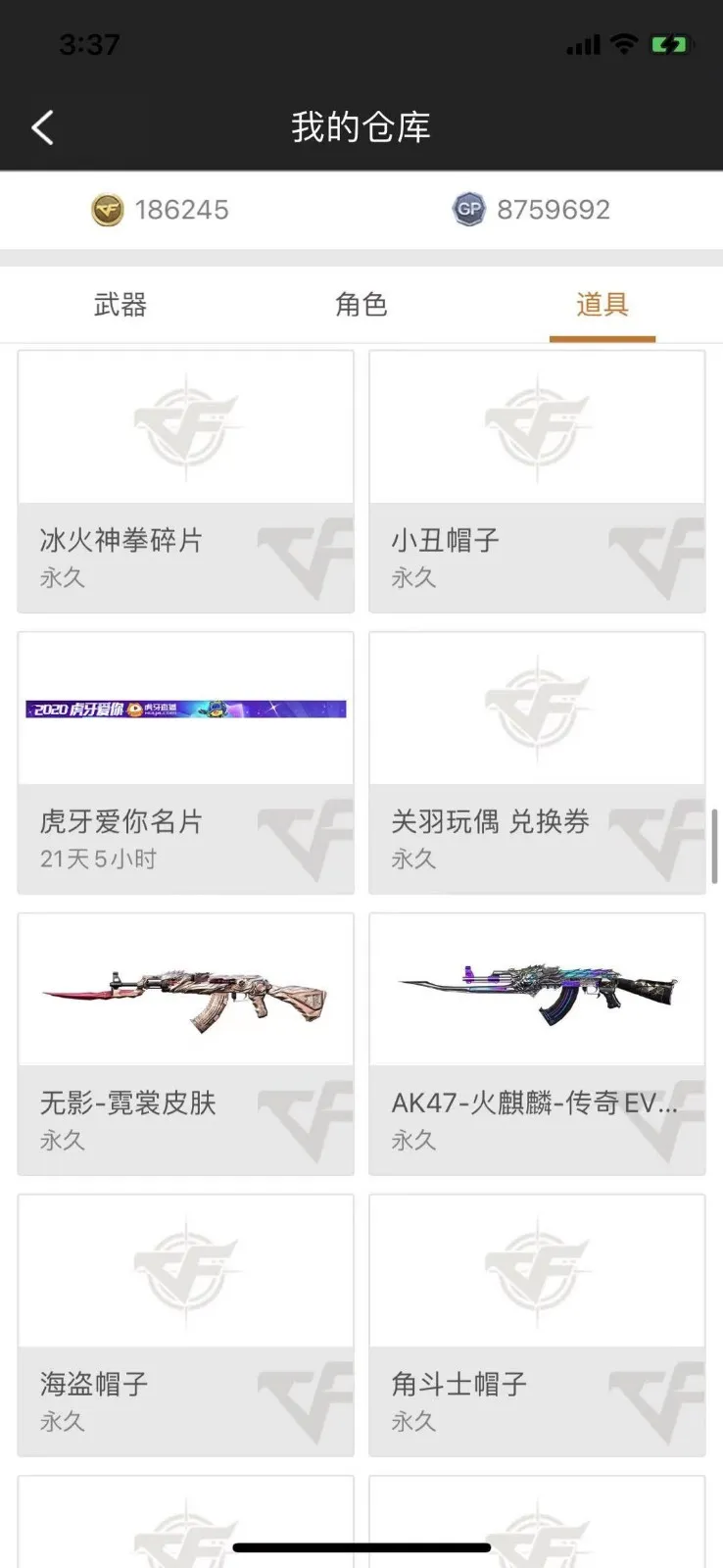Switch to the 角色 tab
This screenshot has width=723, height=1568.
(361, 305)
